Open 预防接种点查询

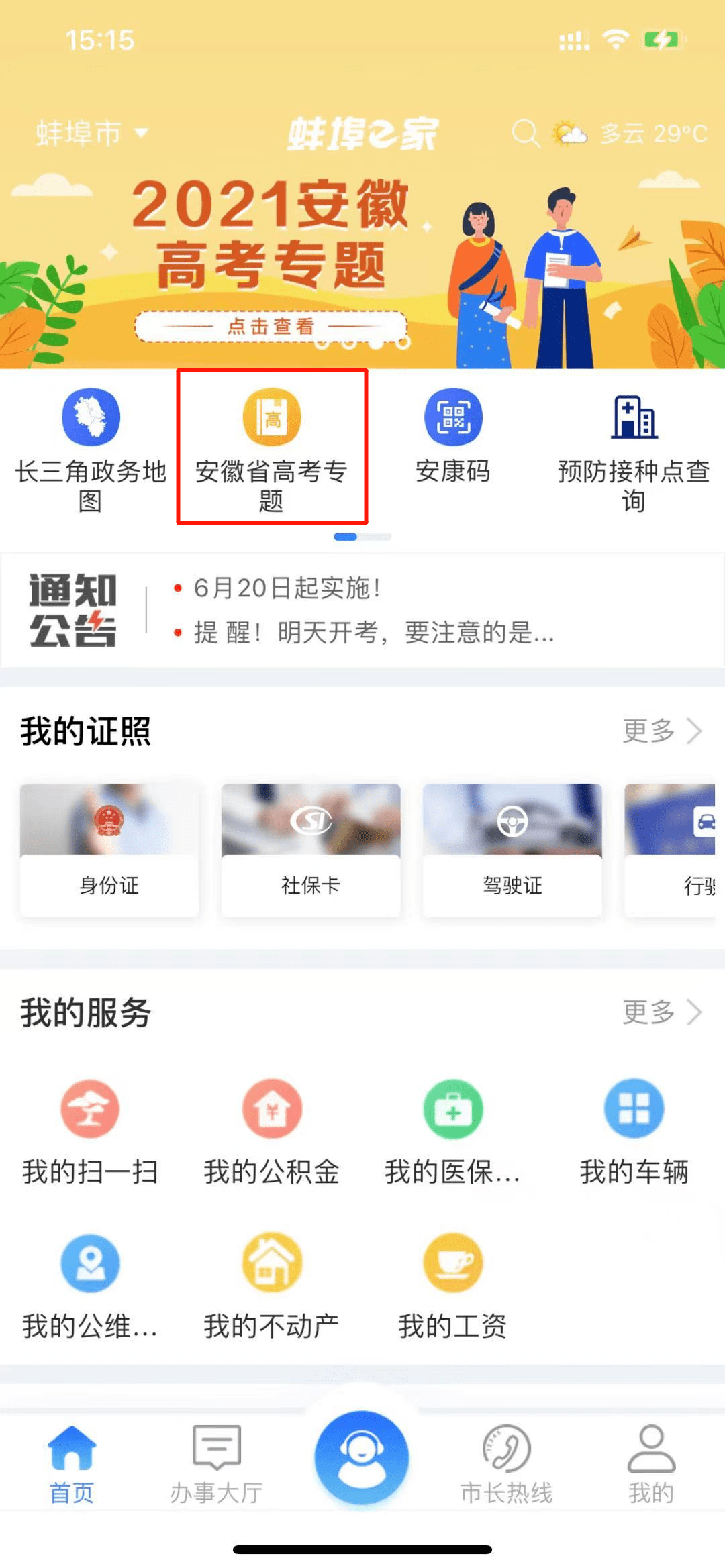(x=634, y=450)
